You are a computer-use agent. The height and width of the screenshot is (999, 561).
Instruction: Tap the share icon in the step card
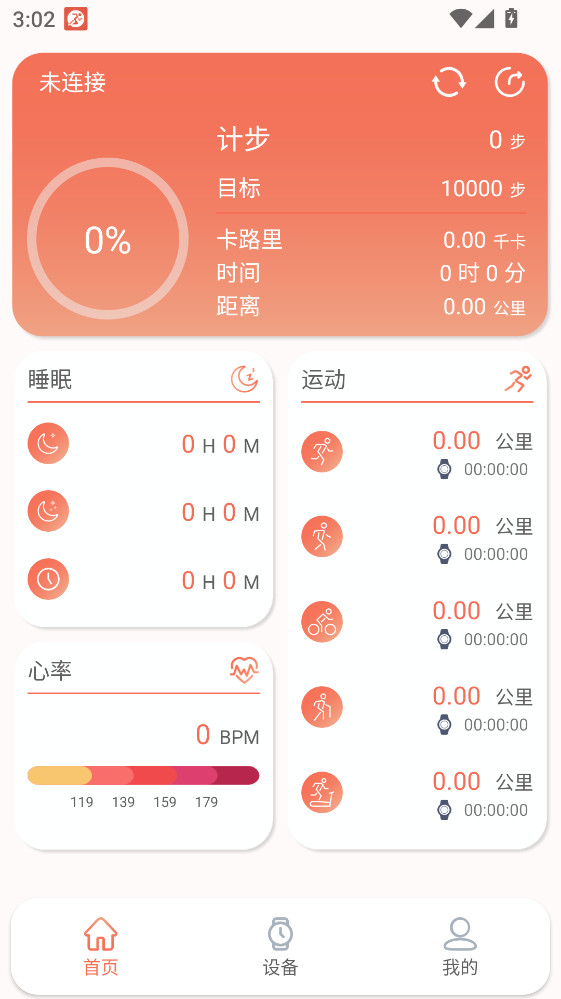(510, 82)
